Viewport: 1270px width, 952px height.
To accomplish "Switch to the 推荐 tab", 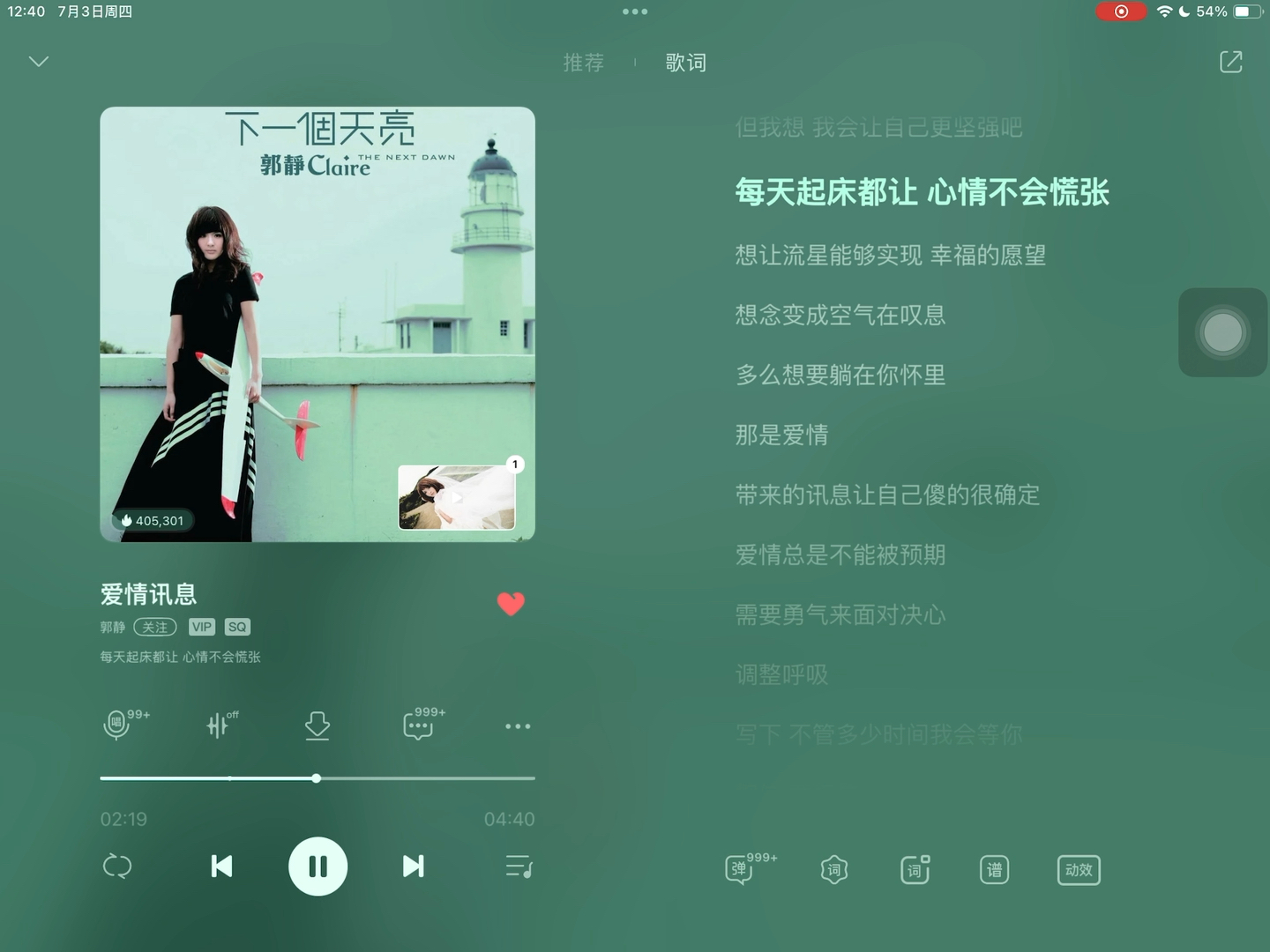I will tap(584, 63).
